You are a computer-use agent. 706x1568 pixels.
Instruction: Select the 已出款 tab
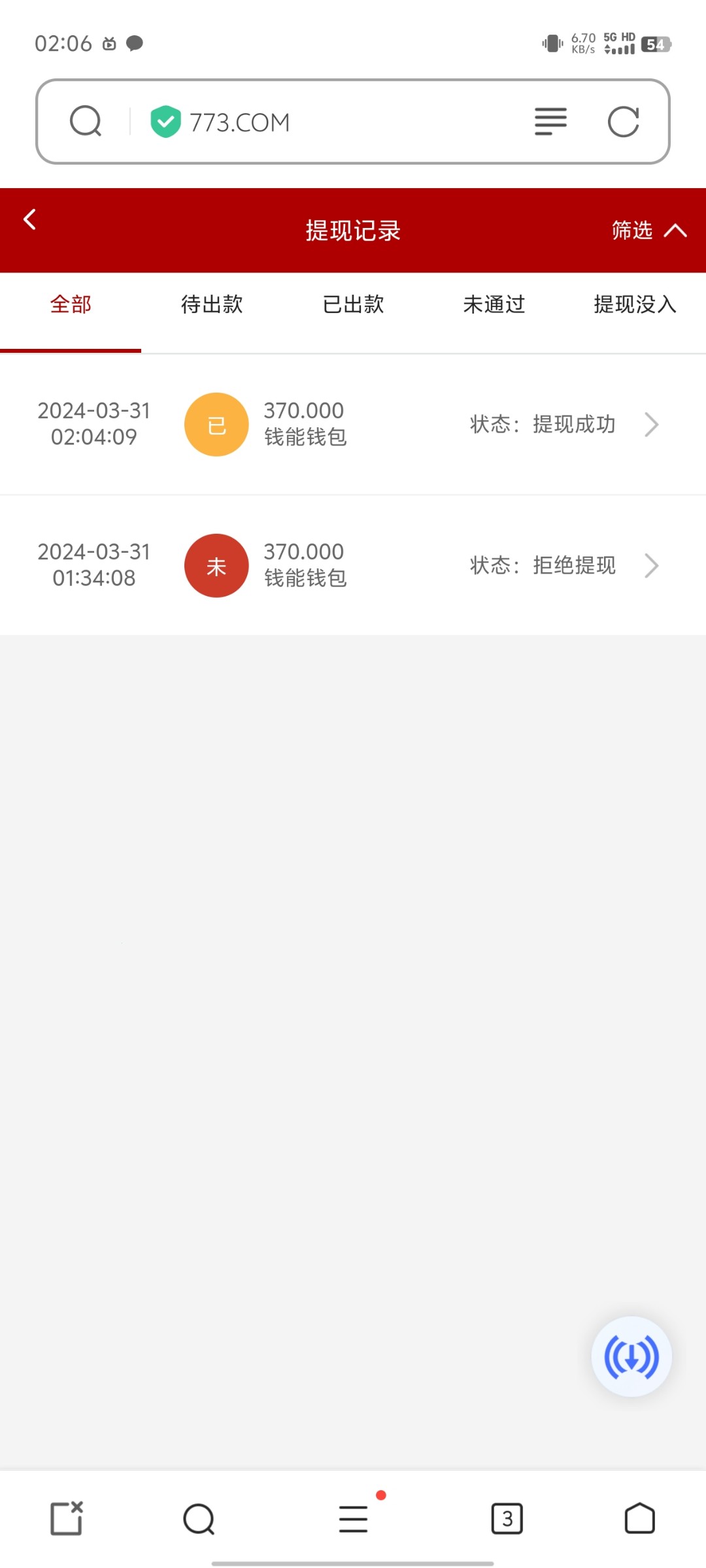[353, 304]
